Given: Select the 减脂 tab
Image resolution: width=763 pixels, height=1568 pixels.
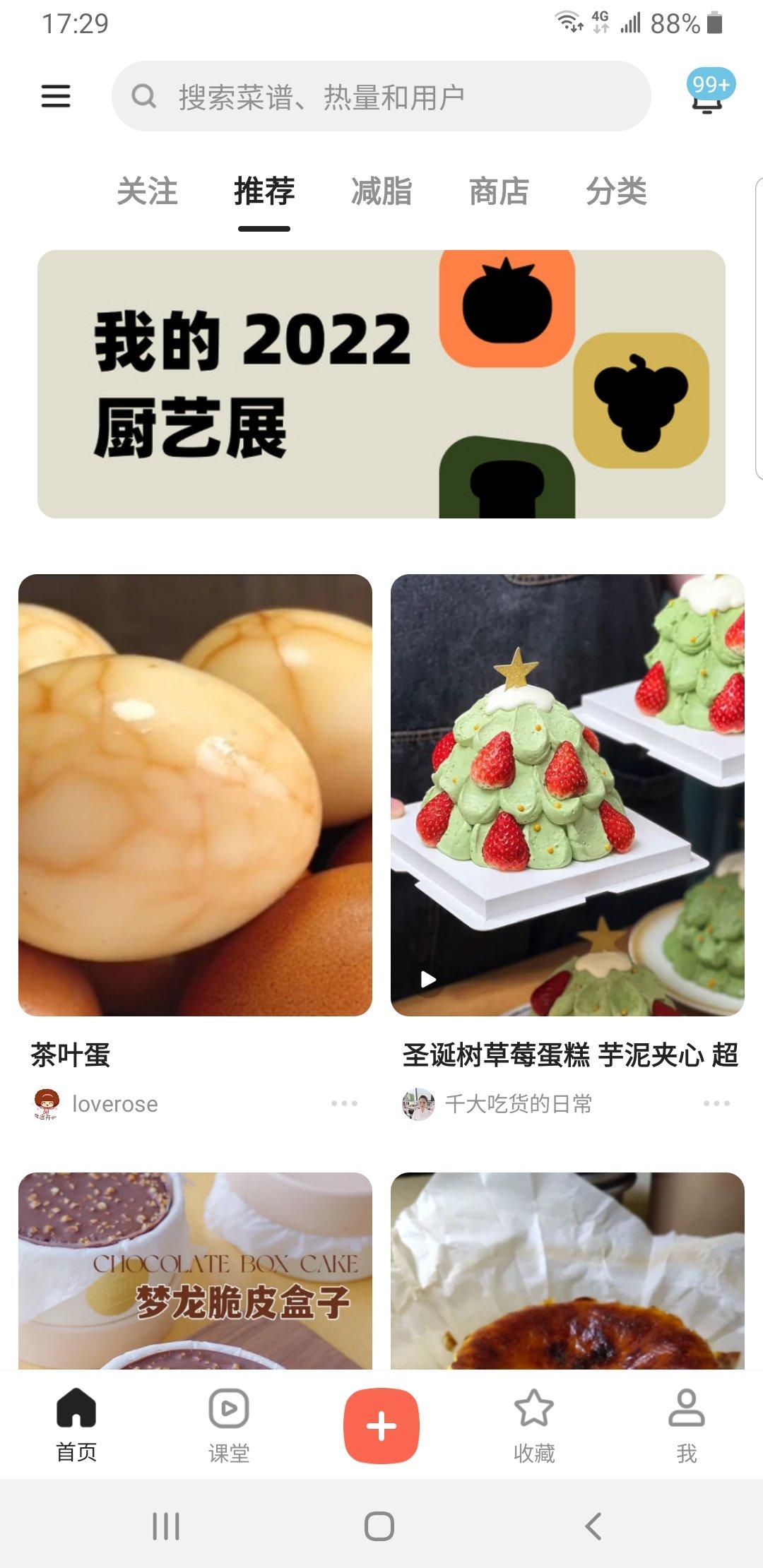Looking at the screenshot, I should [381, 191].
